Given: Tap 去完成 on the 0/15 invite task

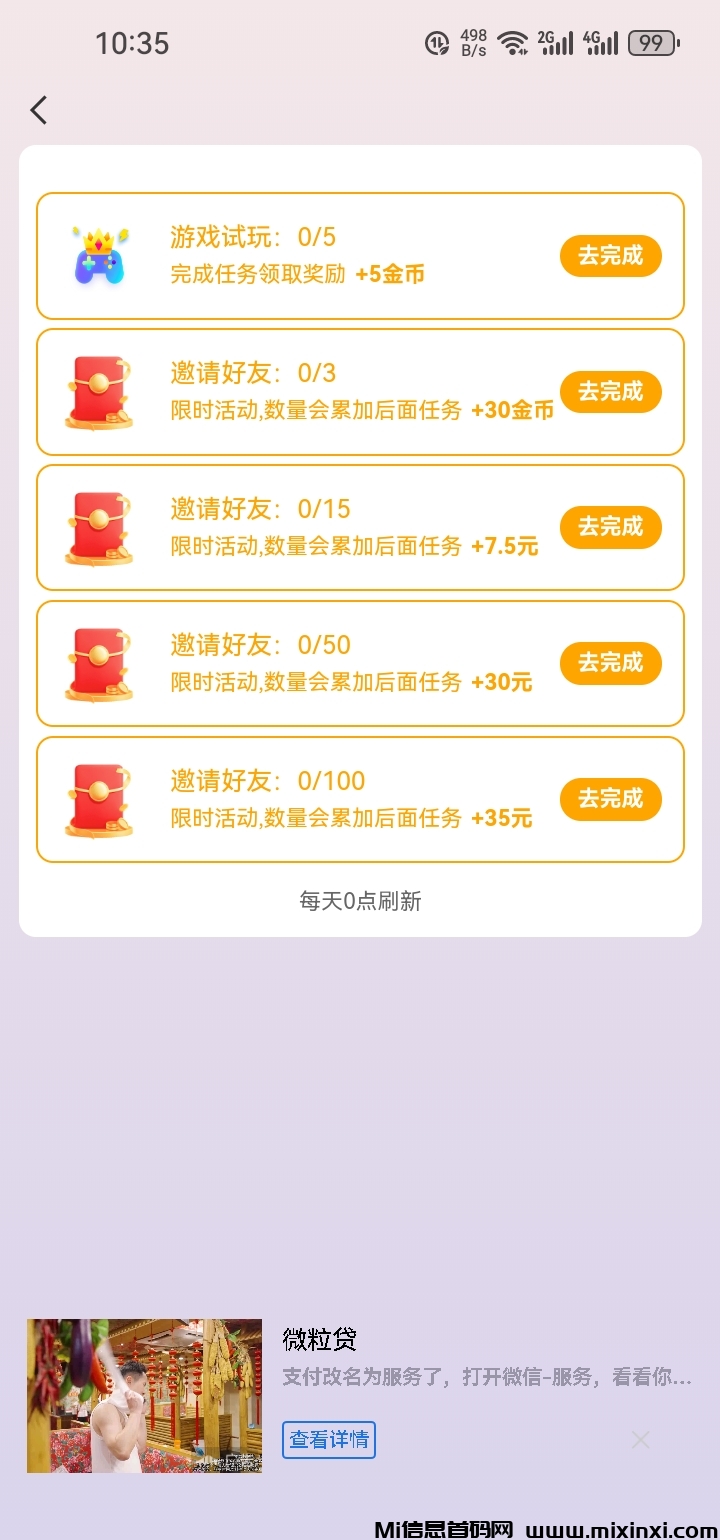Looking at the screenshot, I should pyautogui.click(x=610, y=528).
